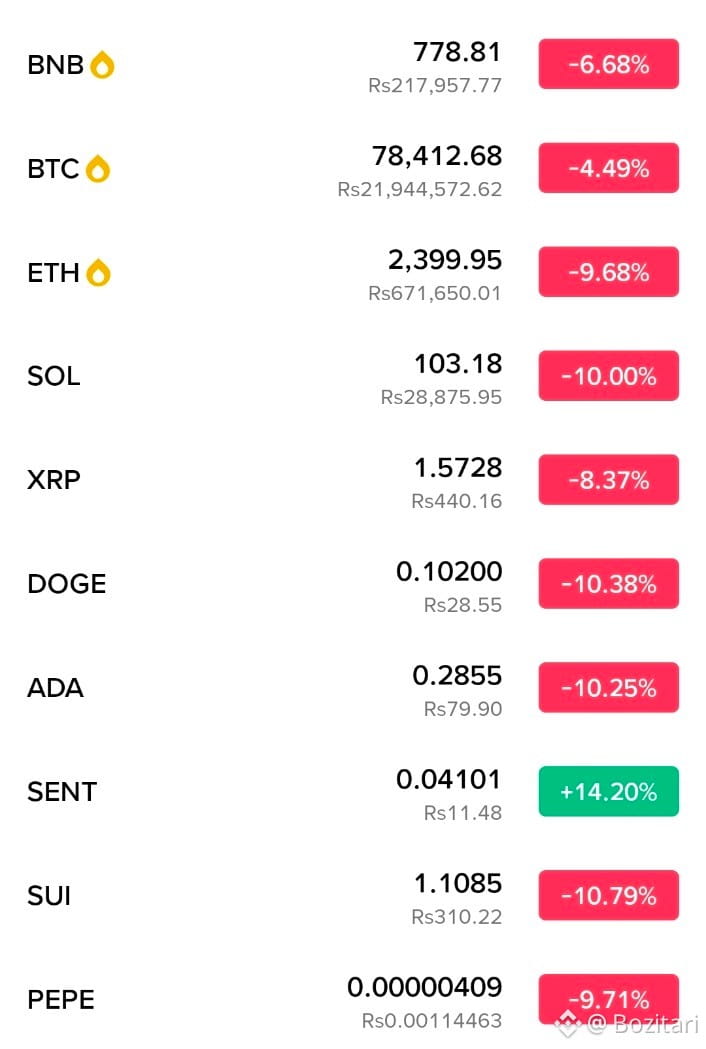The width and height of the screenshot is (706, 1049).
Task: Open the SENT market row
Action: [62, 793]
